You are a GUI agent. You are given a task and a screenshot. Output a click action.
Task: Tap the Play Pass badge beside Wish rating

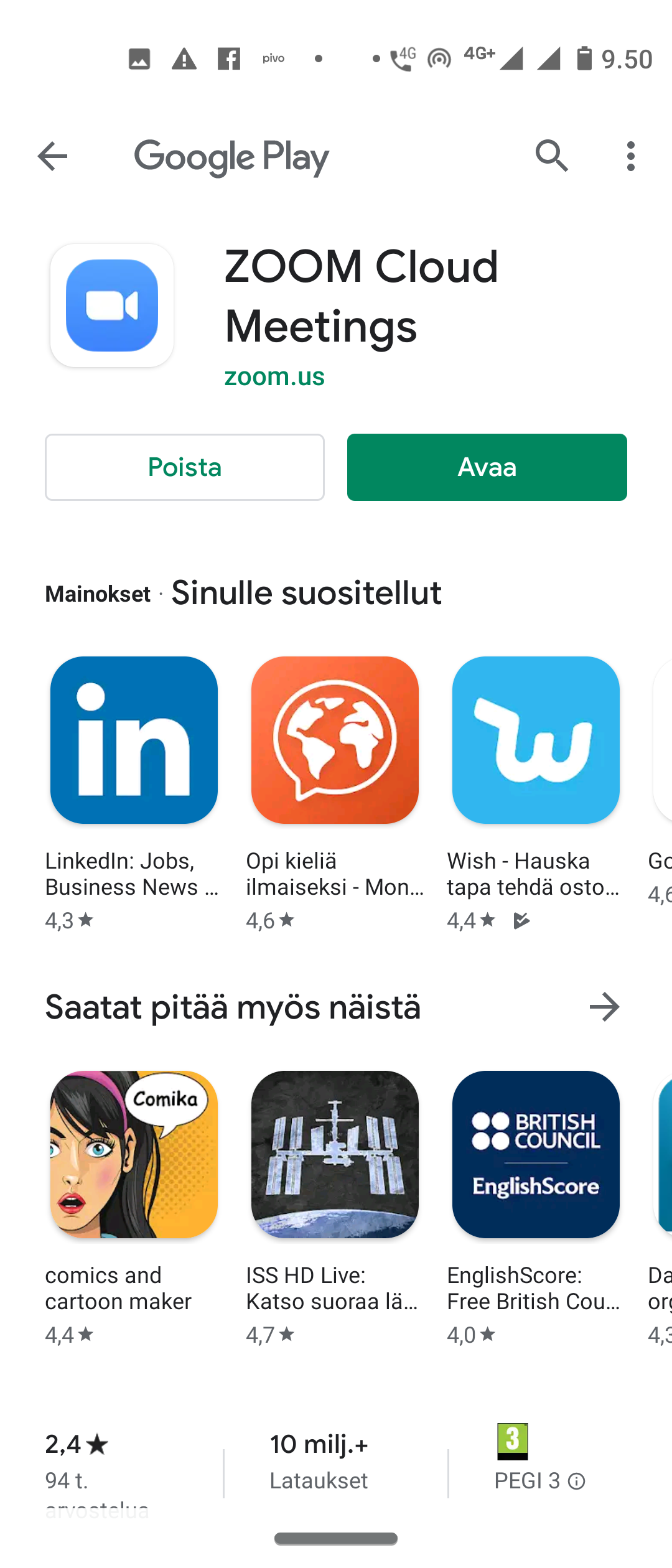pos(521,920)
